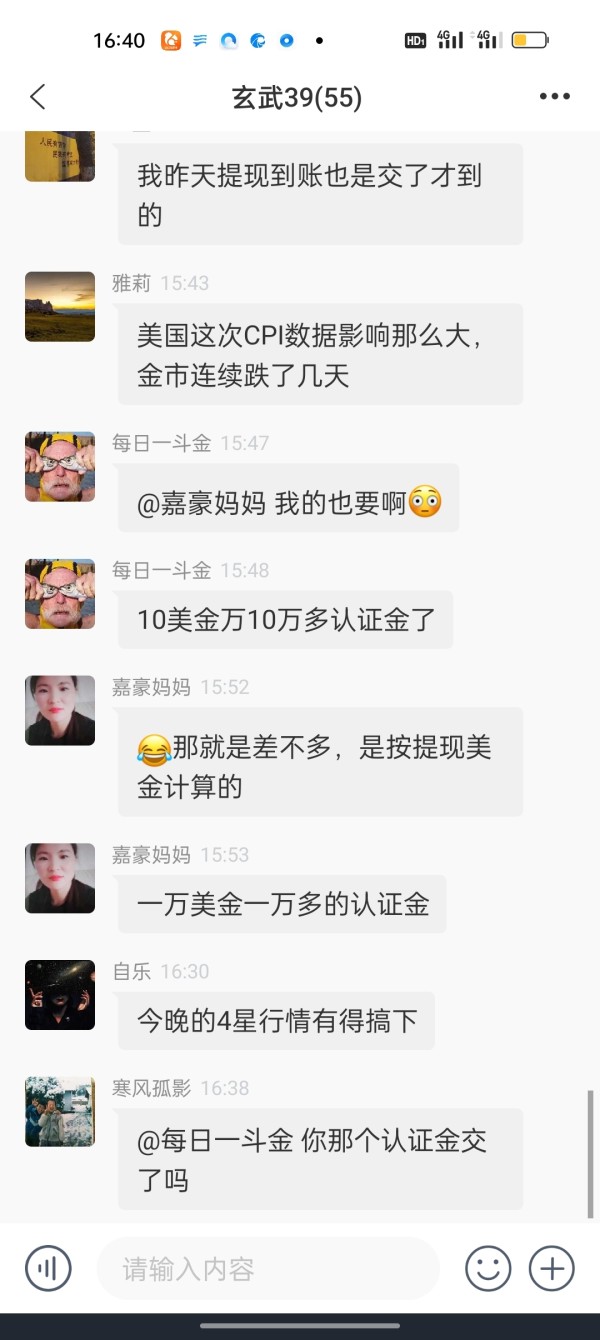The width and height of the screenshot is (600, 1340).
Task: View 雅莉's profile avatar
Action: coord(60,307)
